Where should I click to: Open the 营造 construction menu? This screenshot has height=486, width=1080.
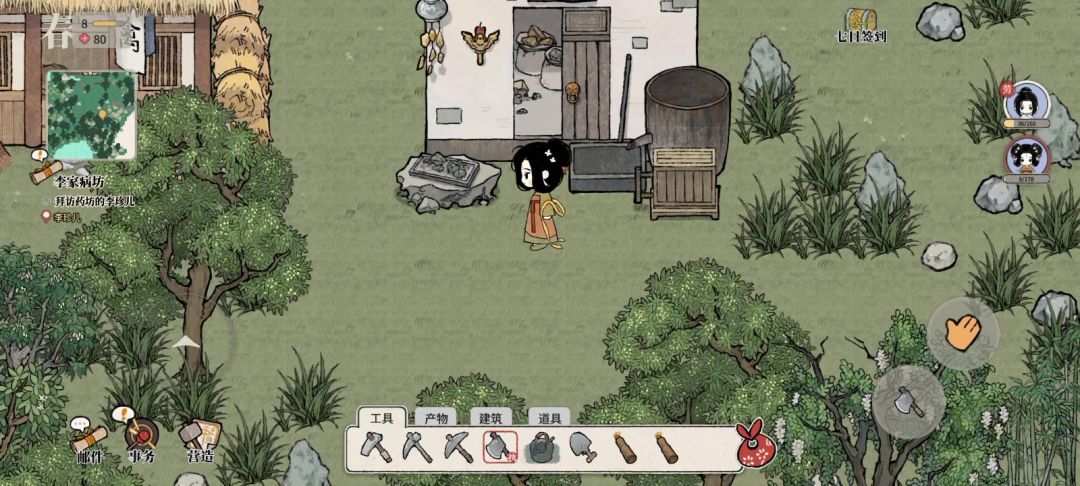(x=199, y=438)
